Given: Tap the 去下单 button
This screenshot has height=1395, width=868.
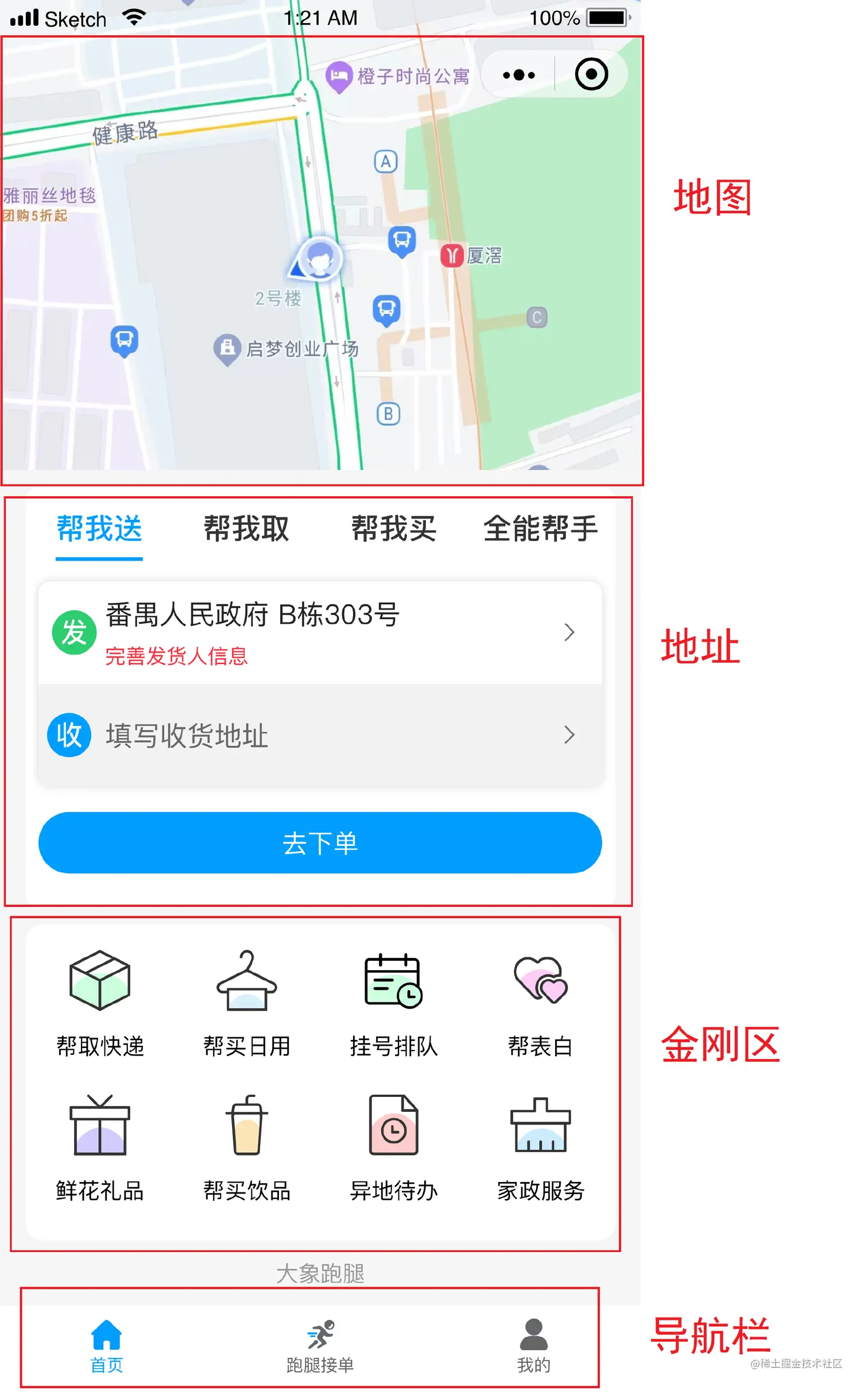Looking at the screenshot, I should pyautogui.click(x=320, y=843).
